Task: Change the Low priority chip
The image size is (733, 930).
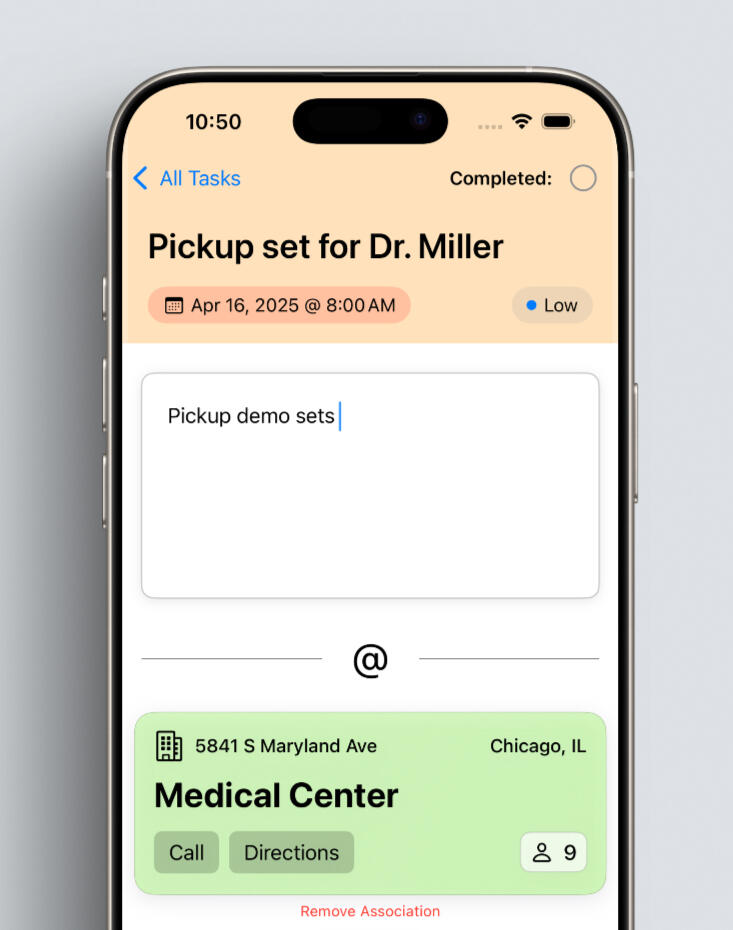Action: pos(552,305)
